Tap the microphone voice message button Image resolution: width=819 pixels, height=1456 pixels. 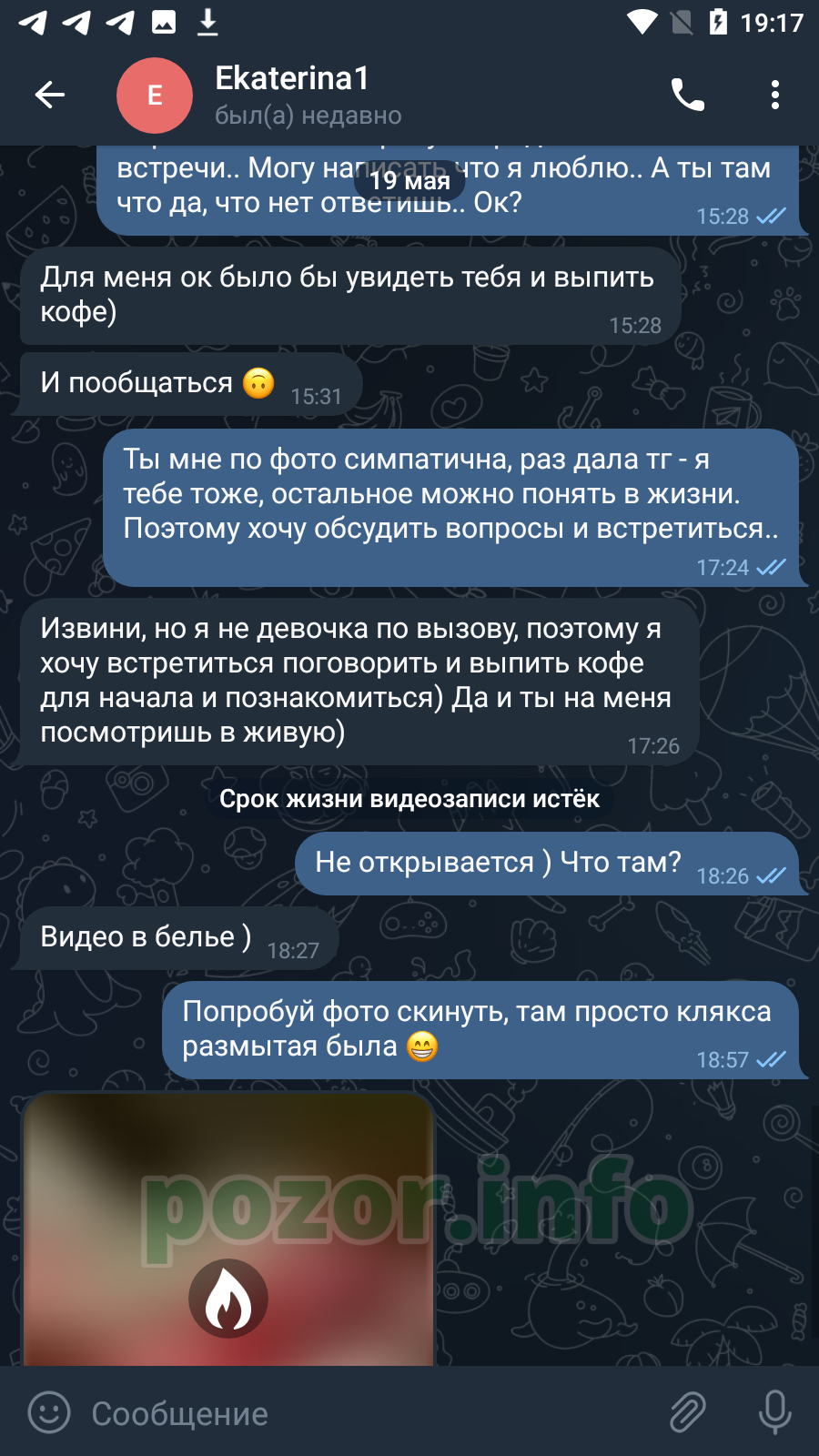775,1413
